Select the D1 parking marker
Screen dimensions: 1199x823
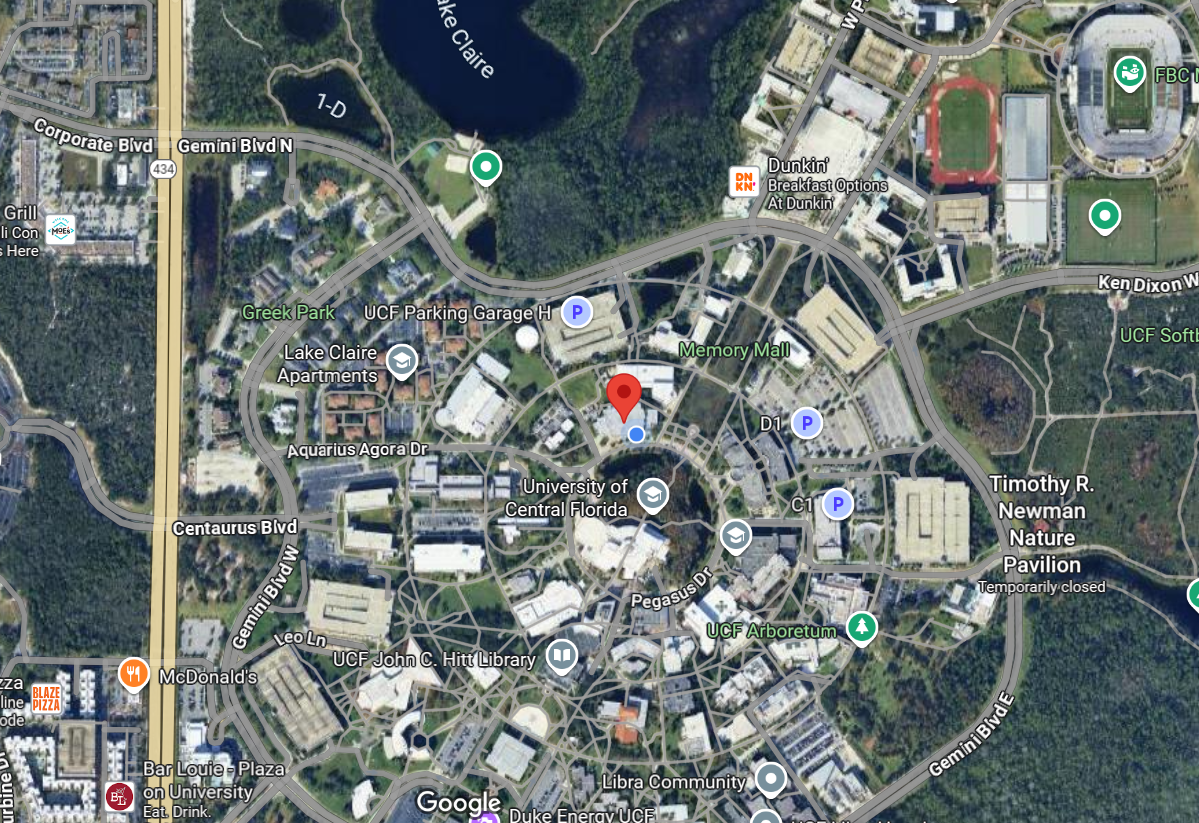(806, 423)
